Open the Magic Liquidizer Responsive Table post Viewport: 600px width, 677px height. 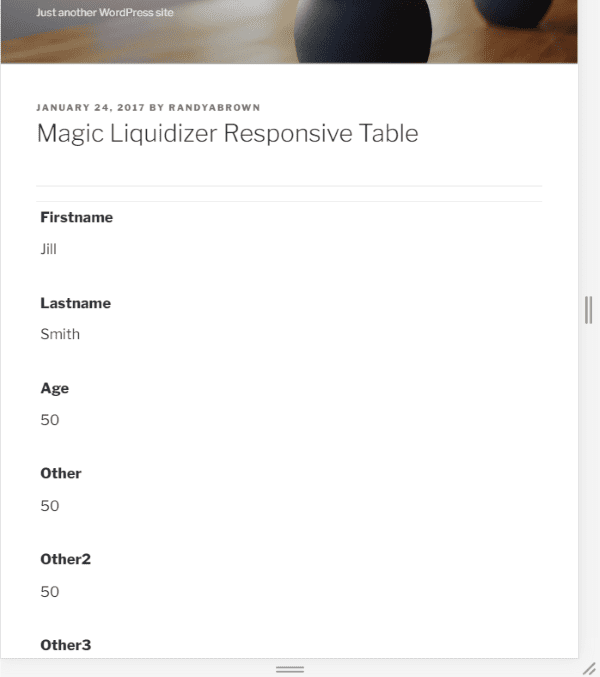click(x=227, y=133)
